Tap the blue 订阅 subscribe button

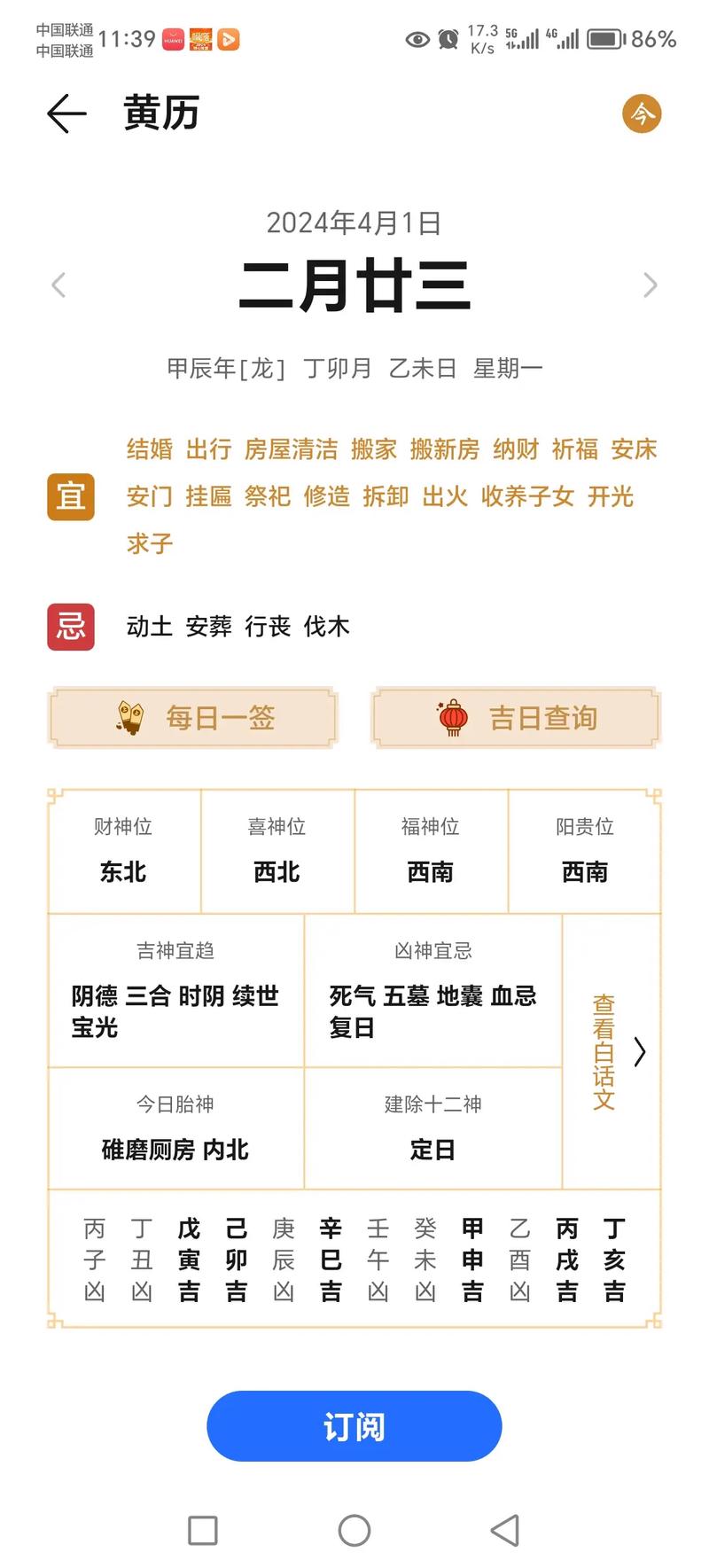354,1426
